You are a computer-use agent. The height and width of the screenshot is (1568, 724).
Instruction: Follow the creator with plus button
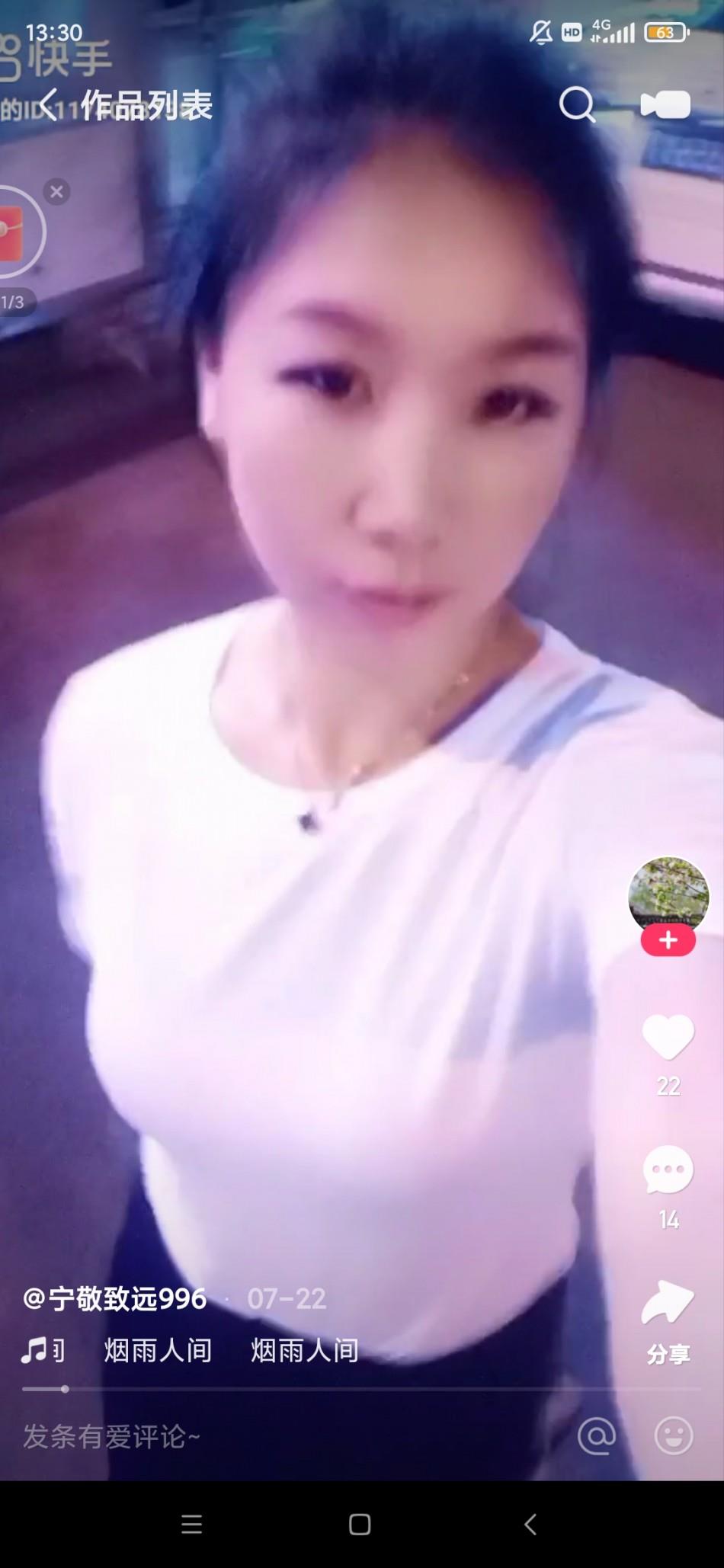pos(668,941)
